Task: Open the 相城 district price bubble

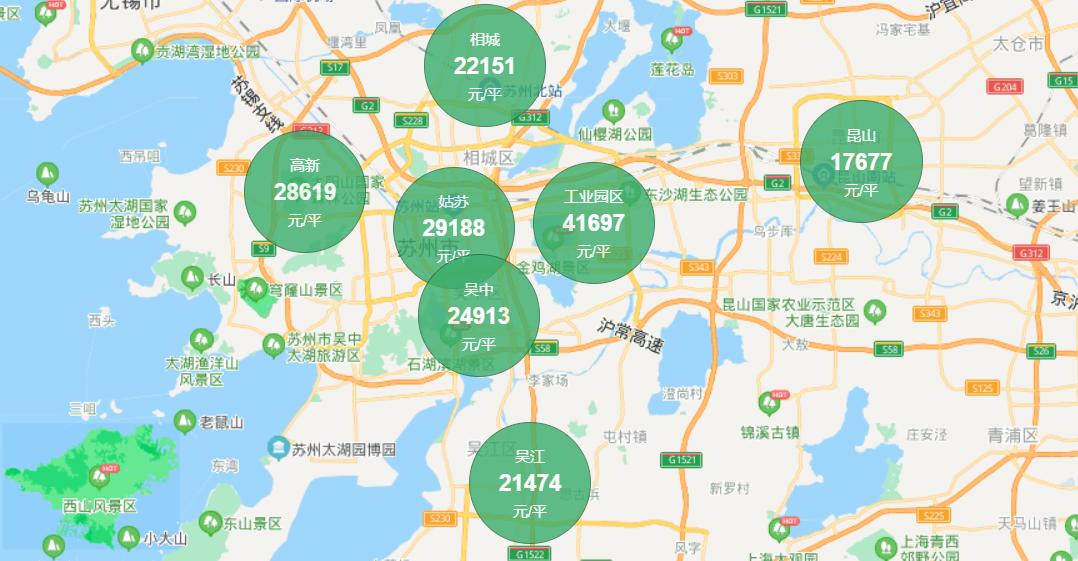Action: point(485,66)
